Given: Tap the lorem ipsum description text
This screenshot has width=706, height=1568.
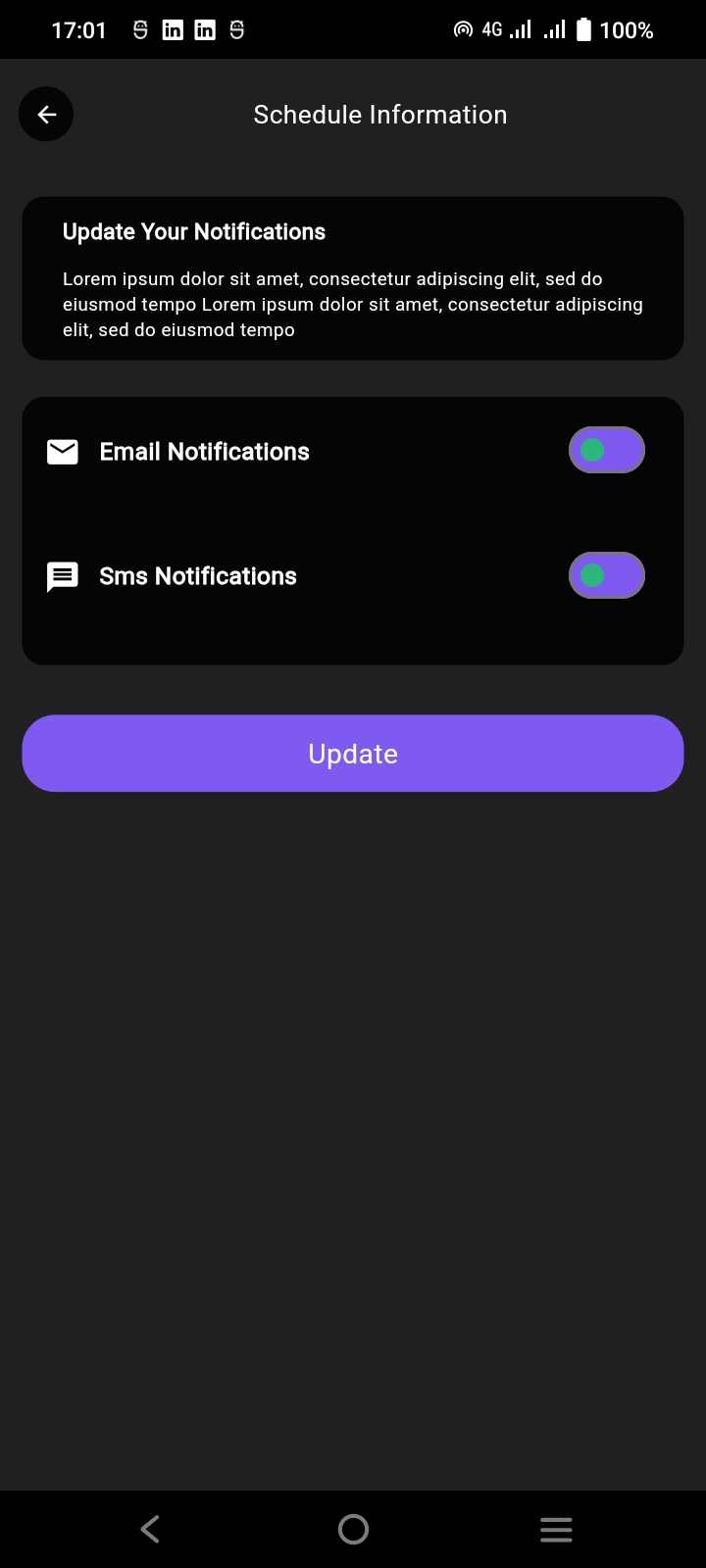Looking at the screenshot, I should (x=353, y=304).
